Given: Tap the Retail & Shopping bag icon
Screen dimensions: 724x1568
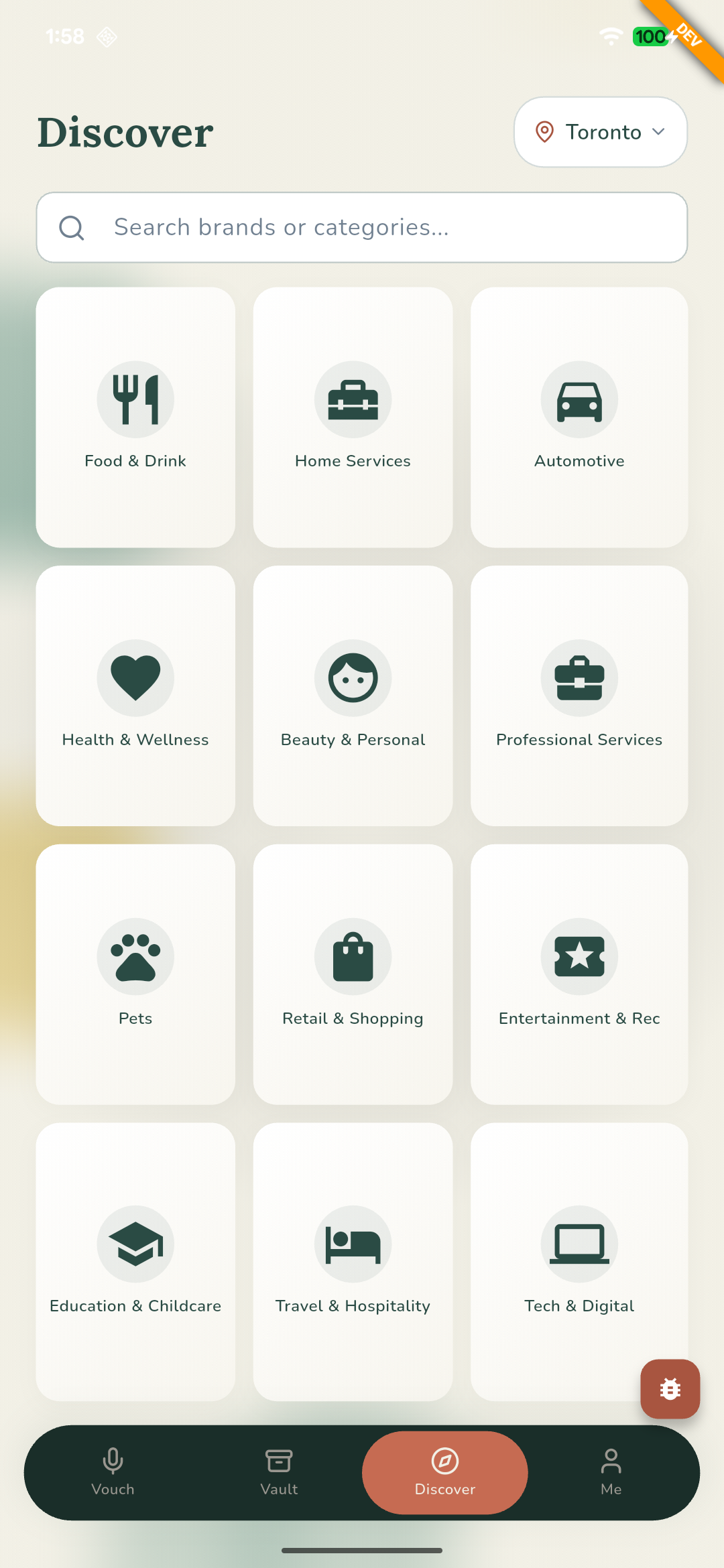Looking at the screenshot, I should [x=353, y=957].
